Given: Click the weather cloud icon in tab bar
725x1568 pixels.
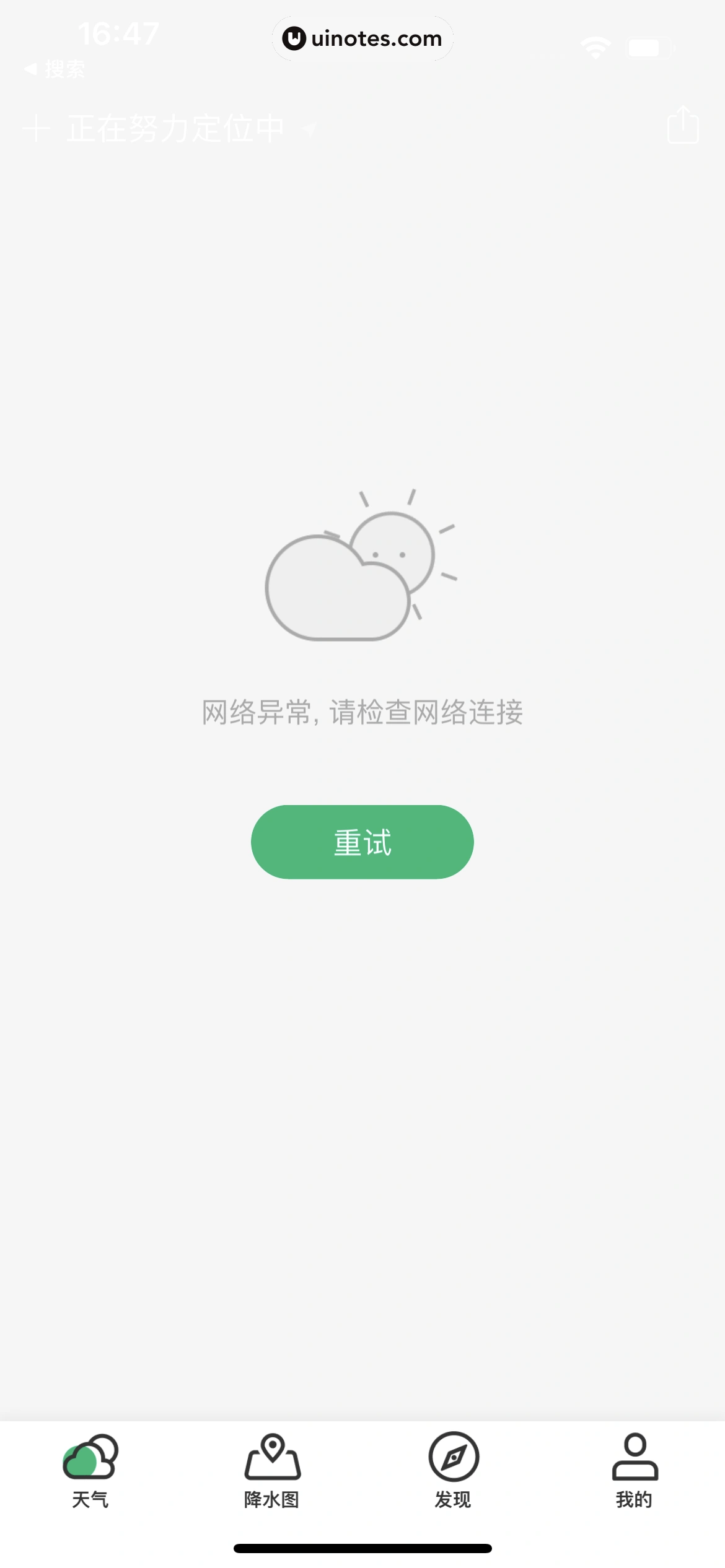Looking at the screenshot, I should coord(92,1457).
